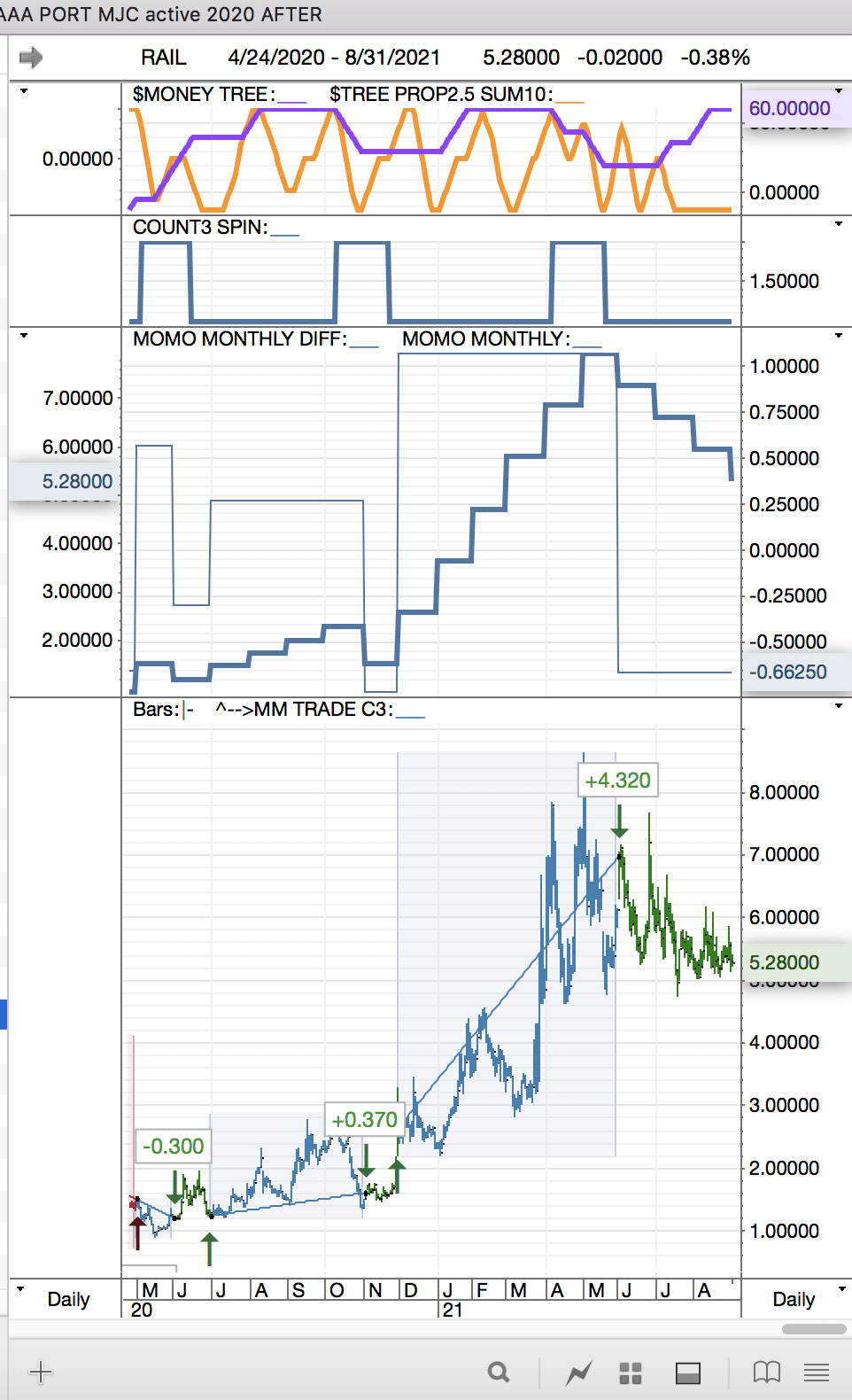This screenshot has height=1400, width=852.
Task: Open the book icon in bottom toolbar
Action: pos(766,1373)
